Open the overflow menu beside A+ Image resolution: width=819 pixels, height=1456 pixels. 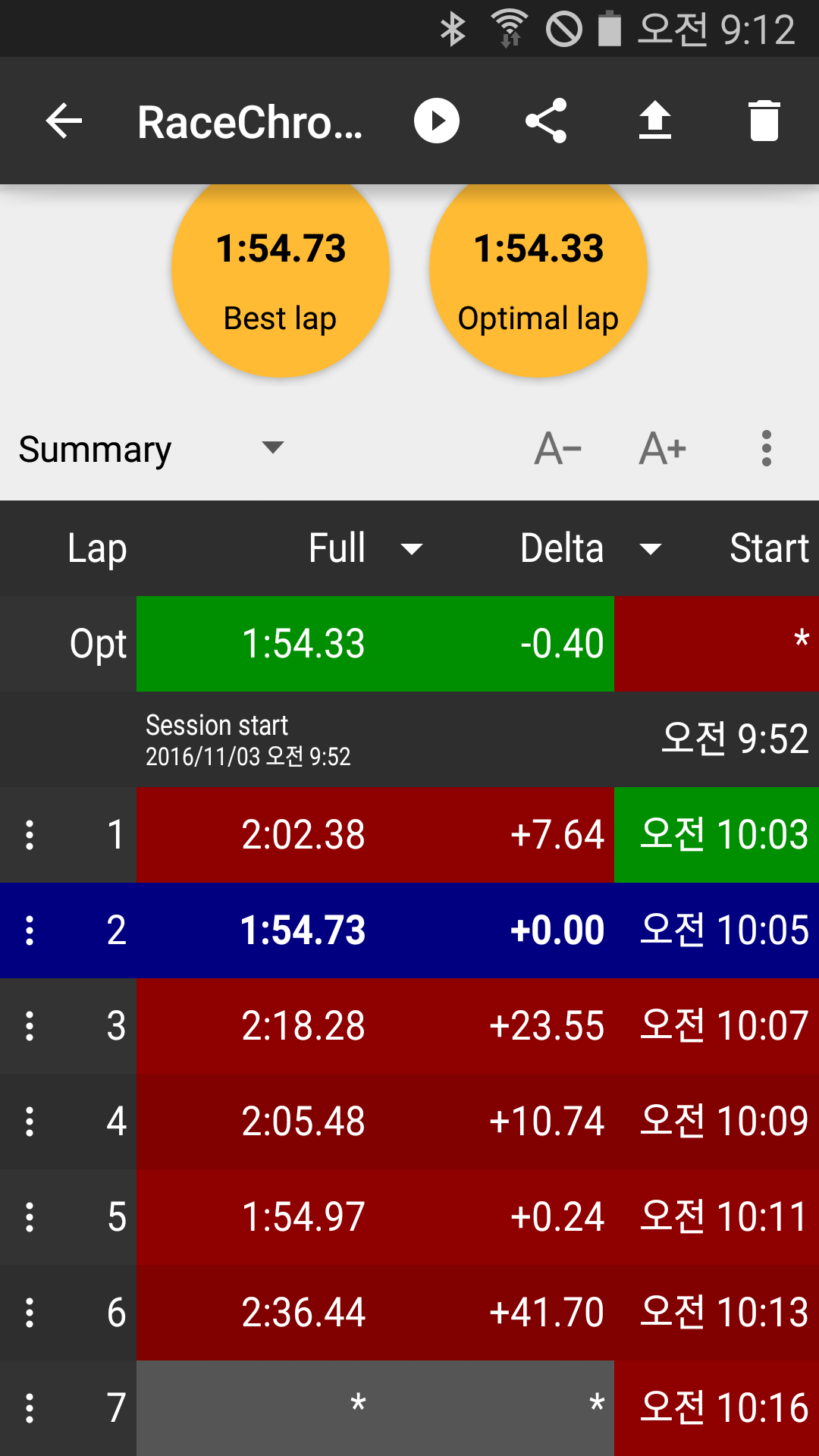[767, 449]
